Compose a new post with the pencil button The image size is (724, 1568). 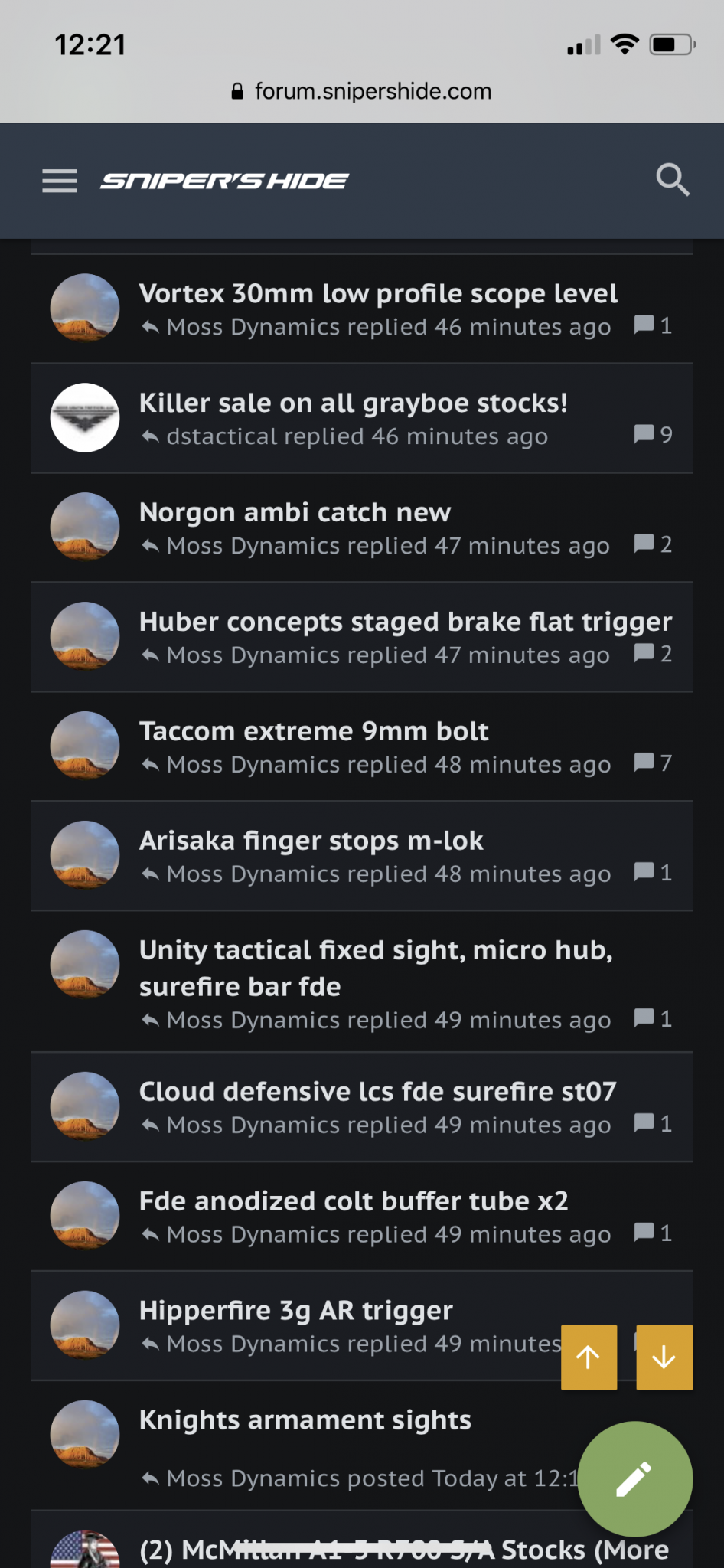pyautogui.click(x=634, y=1478)
